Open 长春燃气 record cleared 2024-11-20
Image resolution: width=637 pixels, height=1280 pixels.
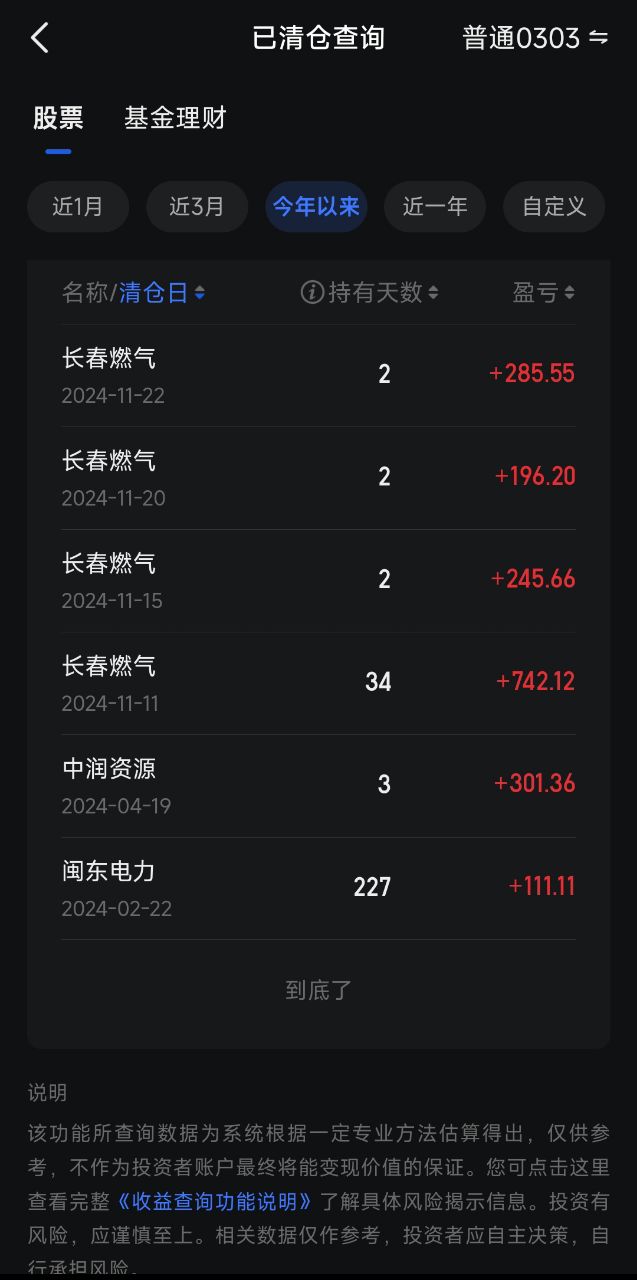(x=318, y=478)
